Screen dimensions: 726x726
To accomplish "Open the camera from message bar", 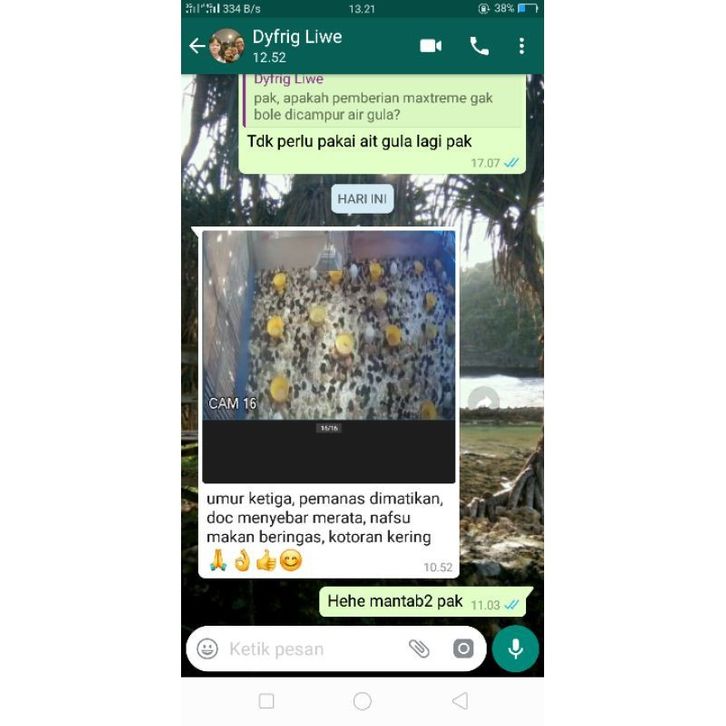I will point(463,649).
